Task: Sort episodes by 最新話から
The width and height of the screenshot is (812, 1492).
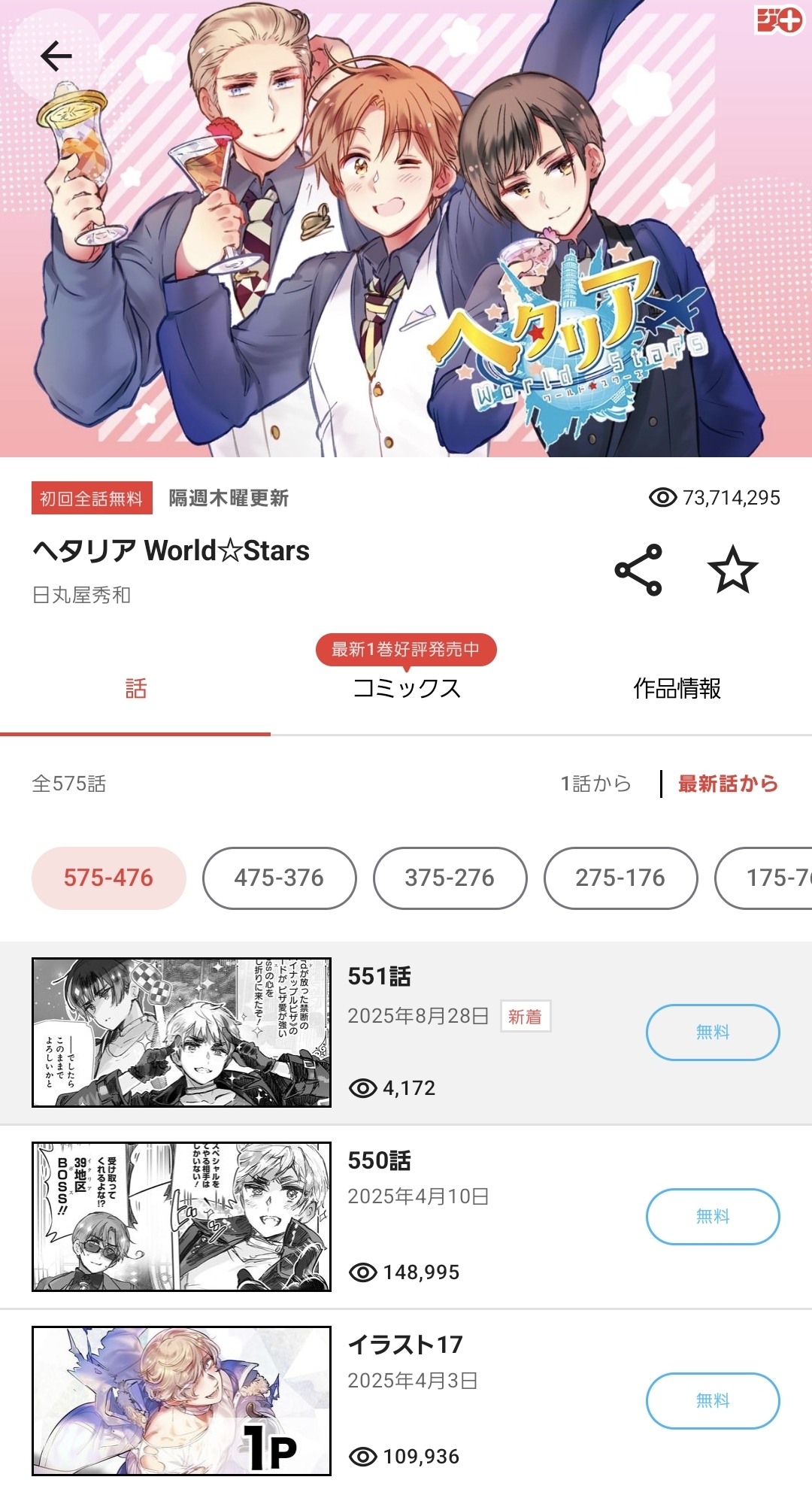Action: (x=728, y=784)
